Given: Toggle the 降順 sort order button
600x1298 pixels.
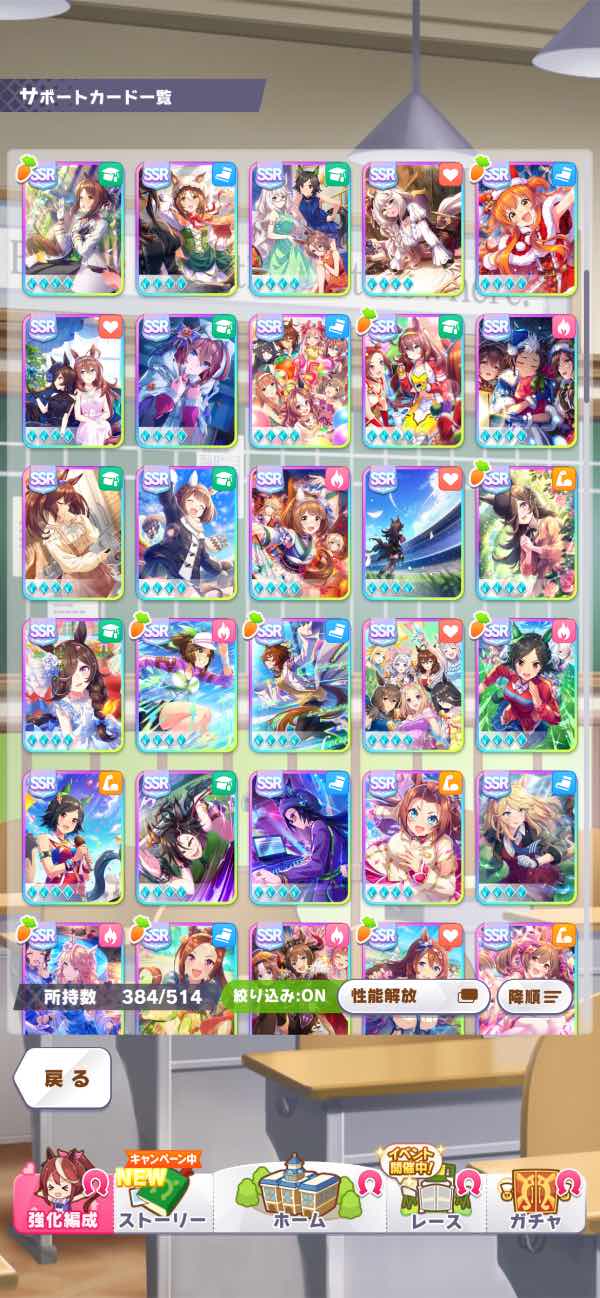Looking at the screenshot, I should (537, 996).
